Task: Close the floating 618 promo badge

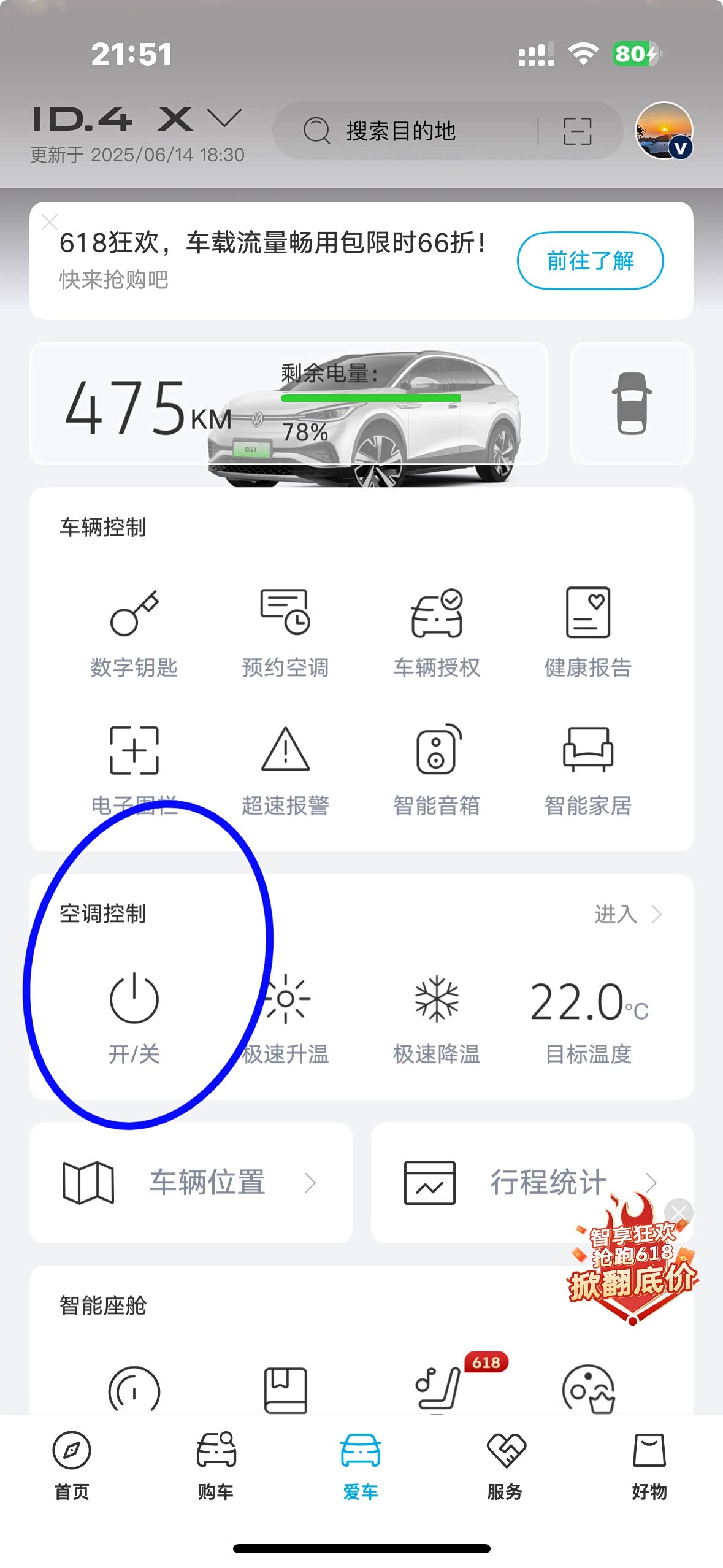Action: pos(678,1212)
